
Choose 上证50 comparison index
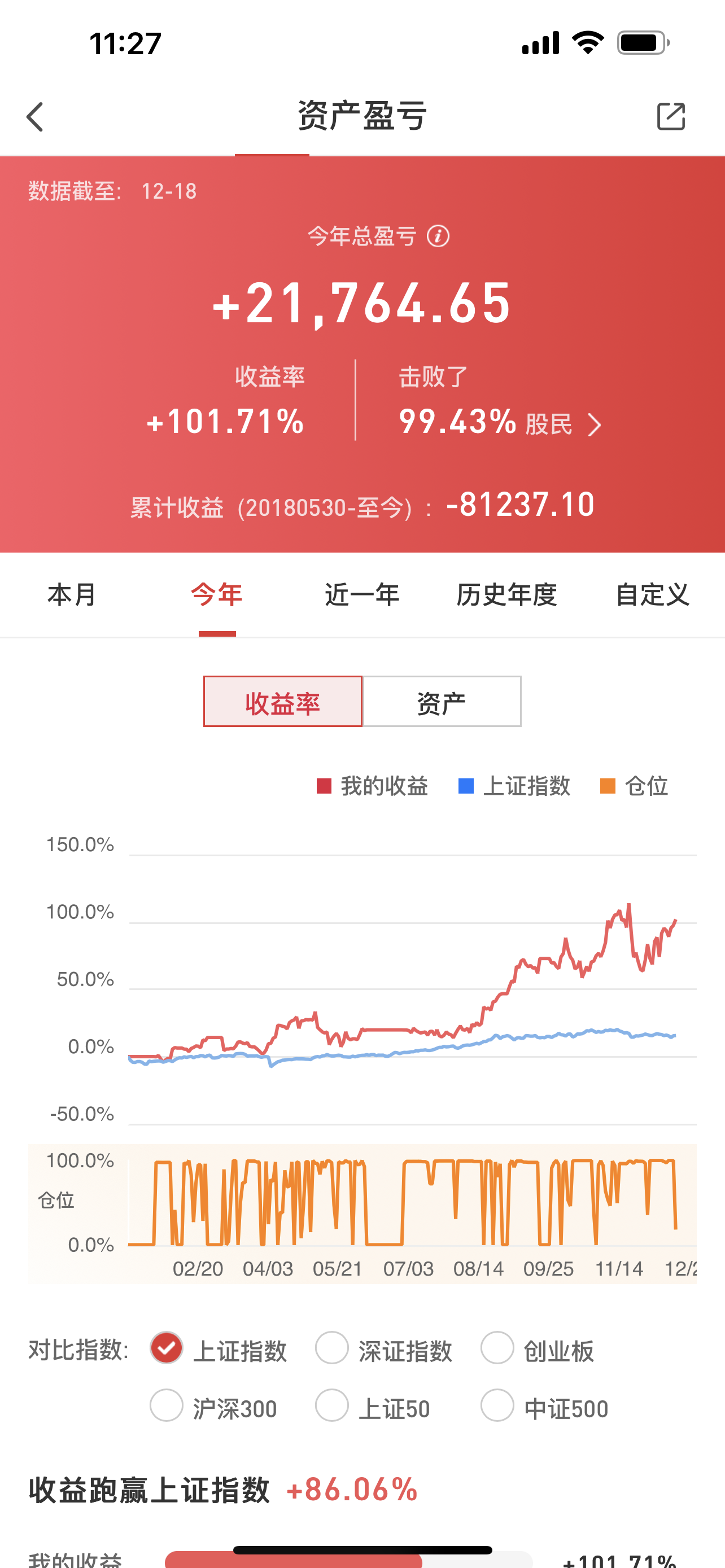coord(333,1405)
